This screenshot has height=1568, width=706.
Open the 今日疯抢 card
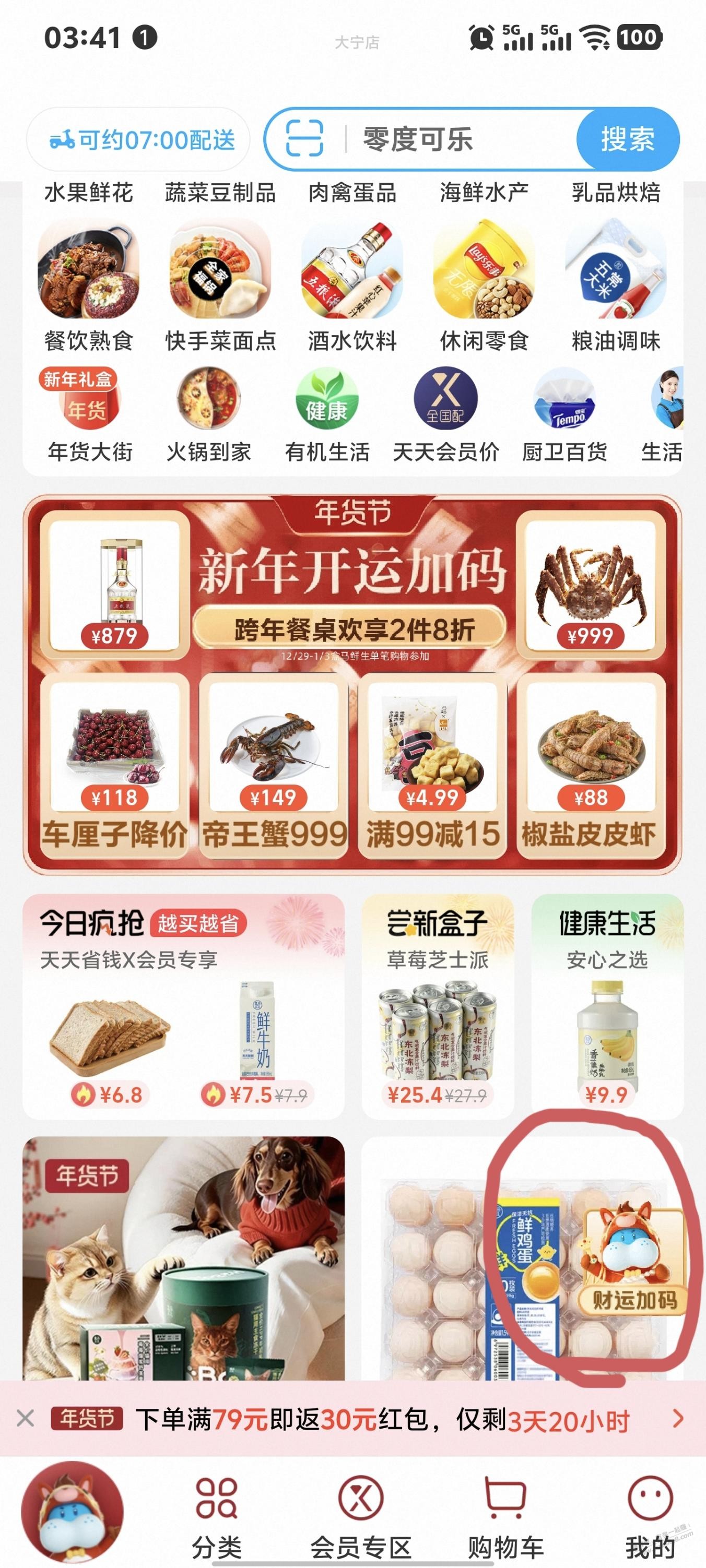coord(183,1005)
